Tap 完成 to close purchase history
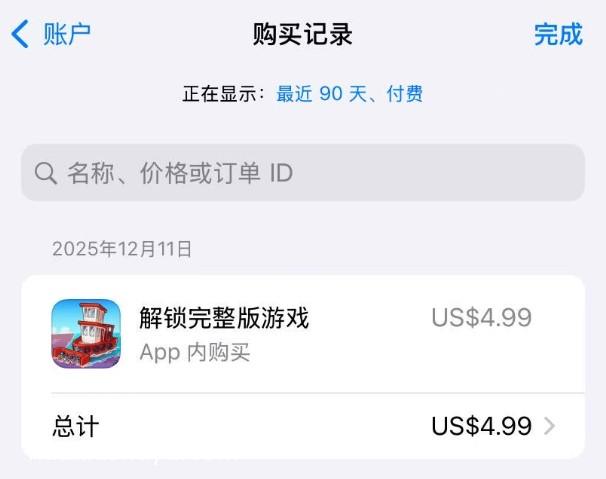Viewport: 606px width, 479px height. (x=558, y=34)
